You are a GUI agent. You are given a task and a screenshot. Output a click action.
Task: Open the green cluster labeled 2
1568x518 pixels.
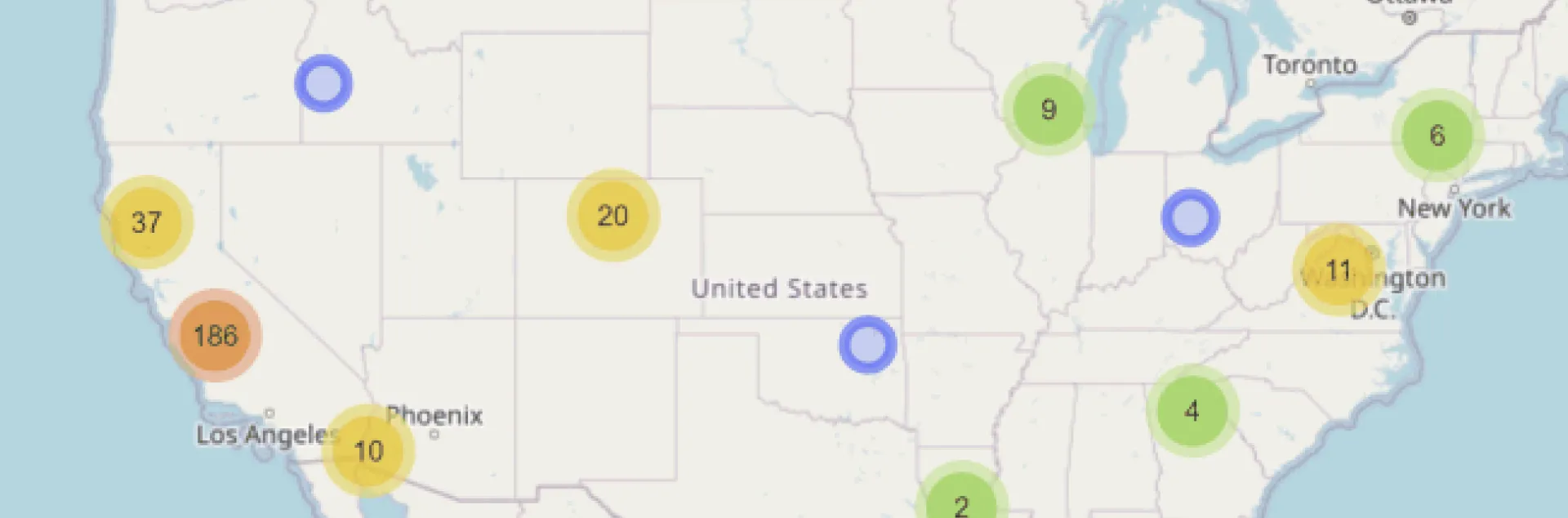click(961, 502)
